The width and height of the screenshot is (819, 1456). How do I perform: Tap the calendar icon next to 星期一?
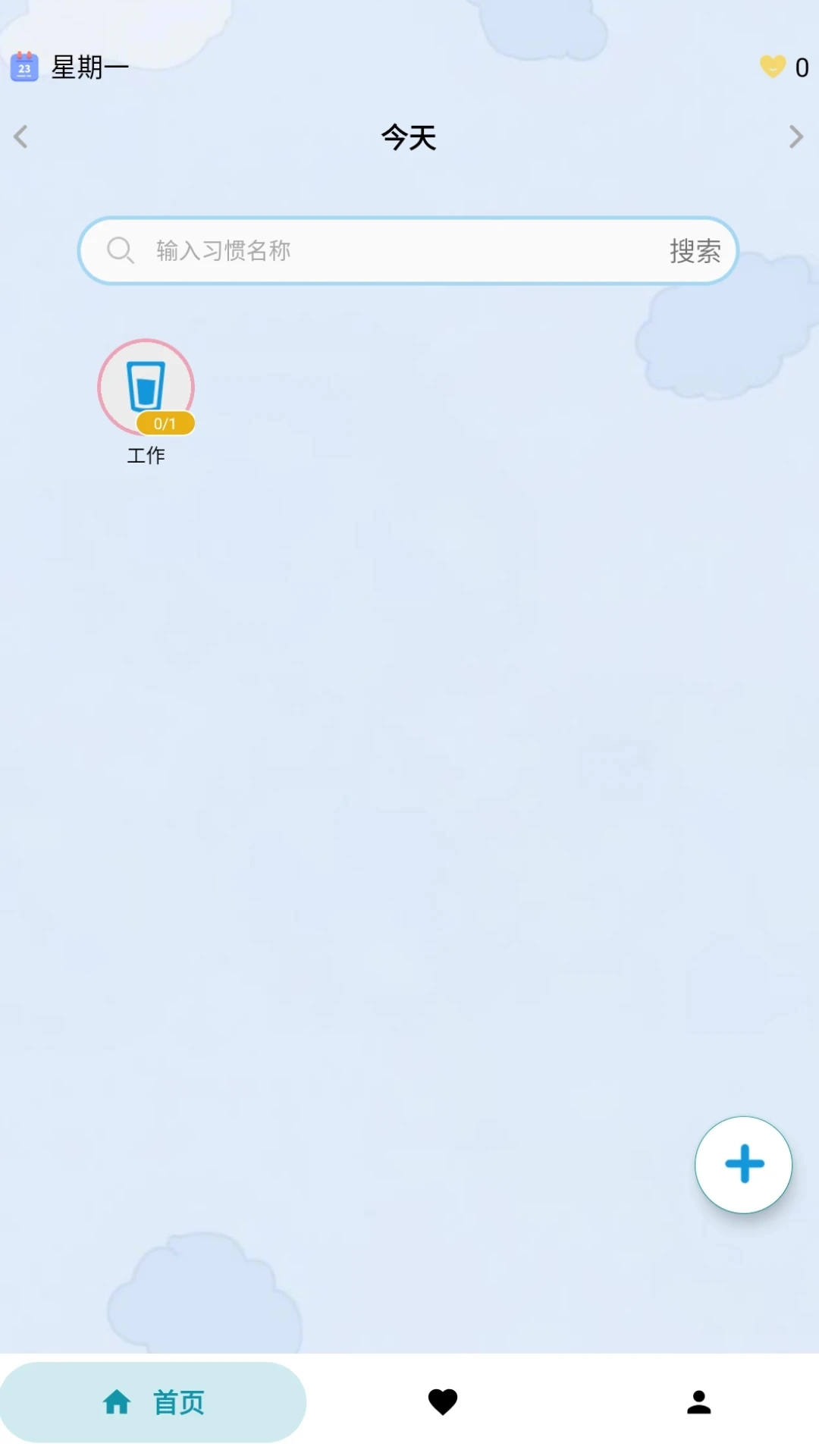click(x=24, y=67)
